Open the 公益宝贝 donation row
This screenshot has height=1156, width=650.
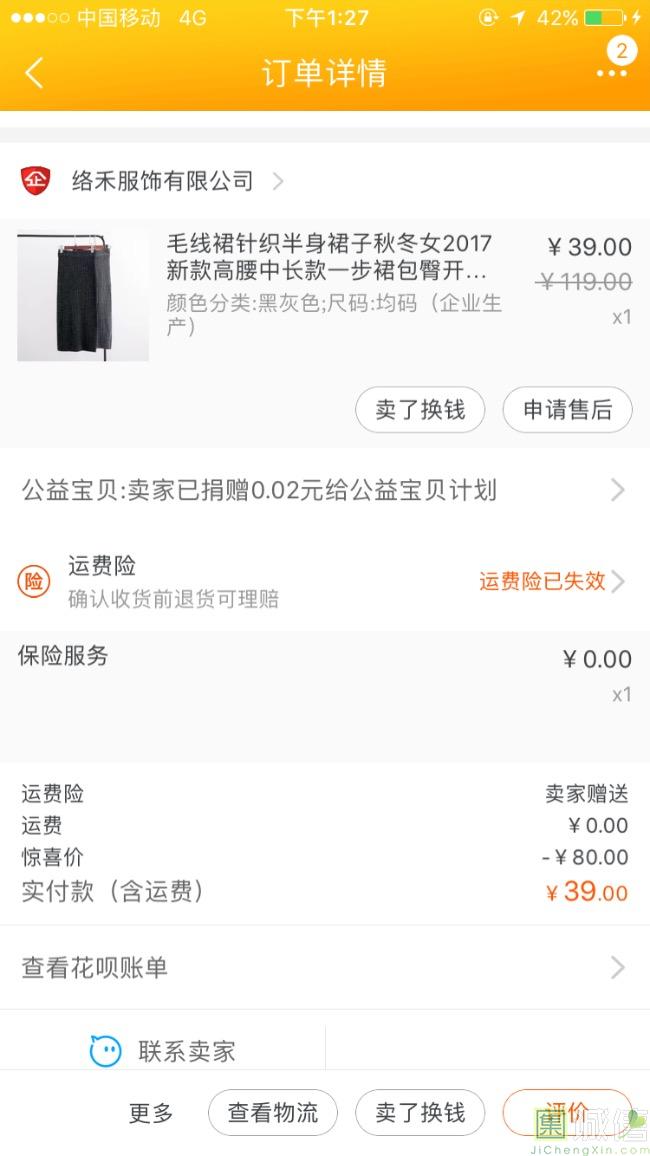[324, 490]
